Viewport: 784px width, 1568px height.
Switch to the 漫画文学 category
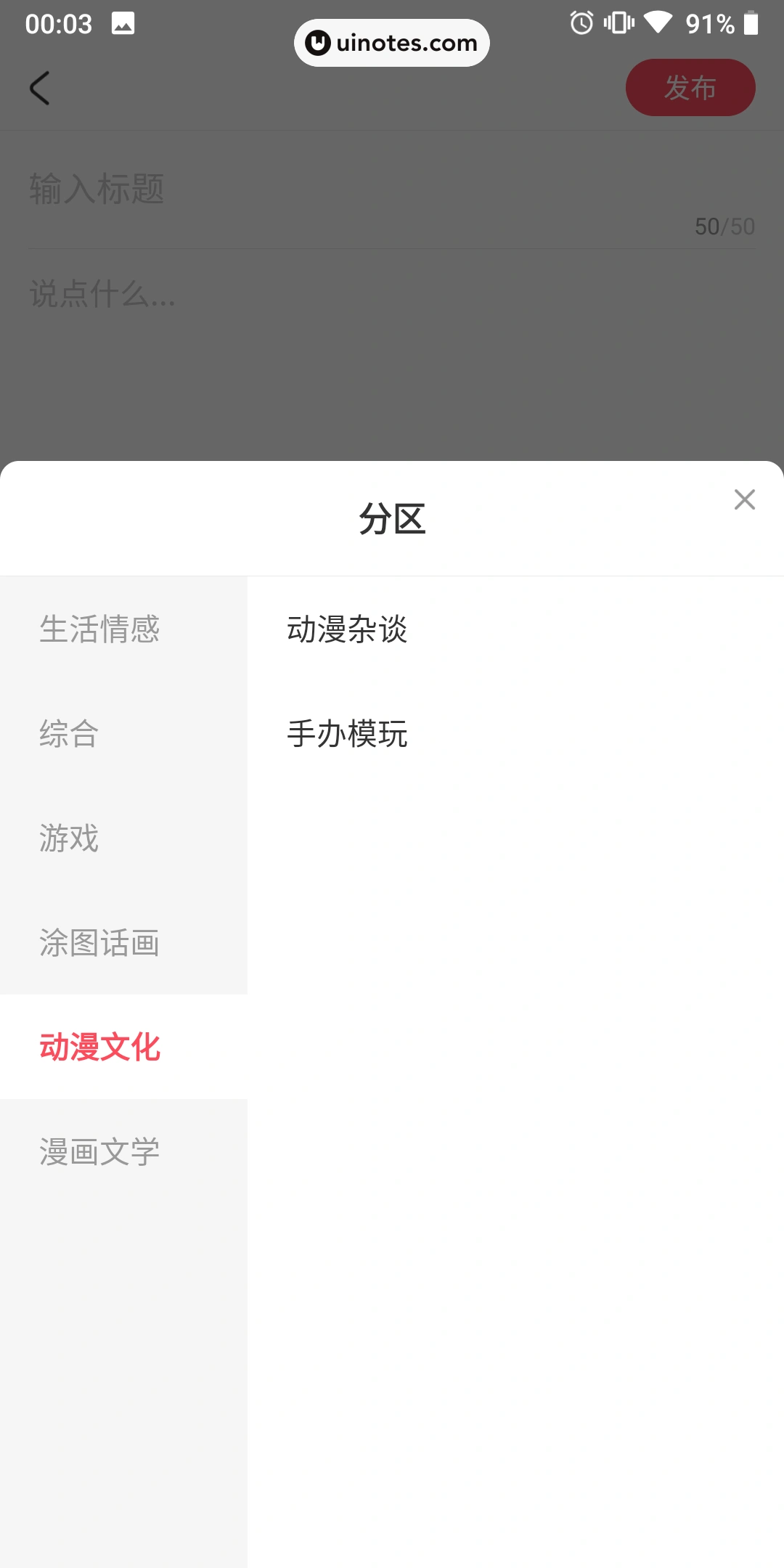pyautogui.click(x=100, y=1151)
